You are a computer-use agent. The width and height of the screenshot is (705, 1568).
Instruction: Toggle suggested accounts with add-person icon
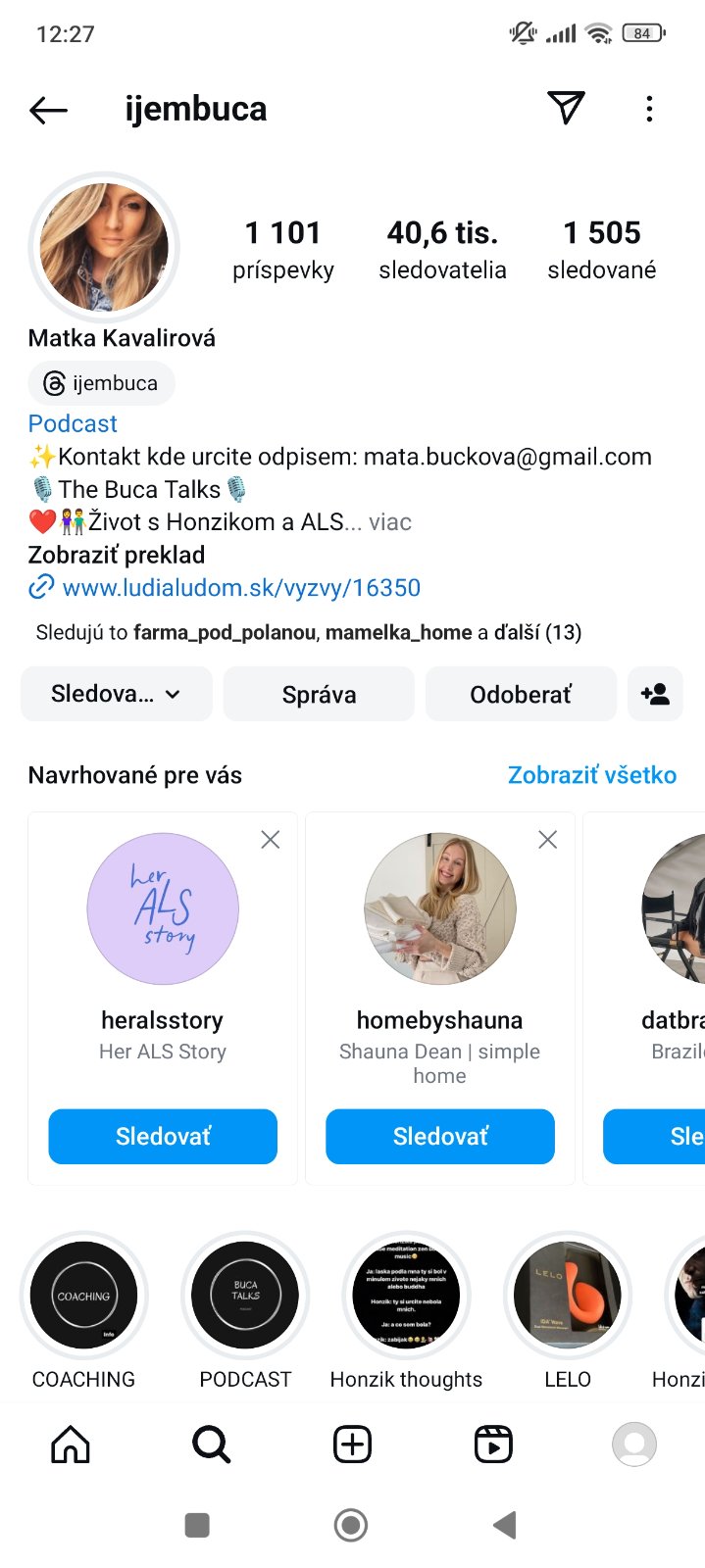(655, 694)
